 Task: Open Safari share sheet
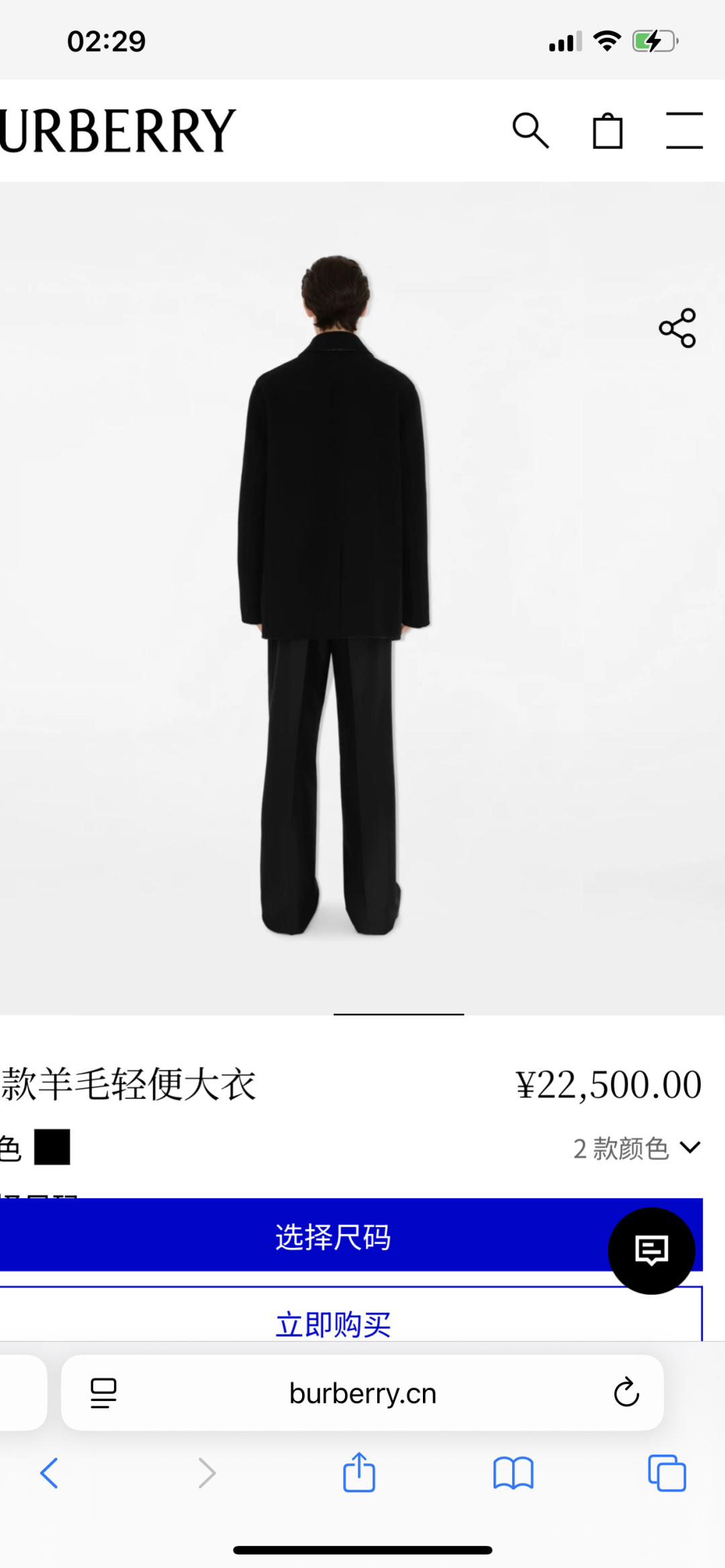pyautogui.click(x=359, y=1472)
